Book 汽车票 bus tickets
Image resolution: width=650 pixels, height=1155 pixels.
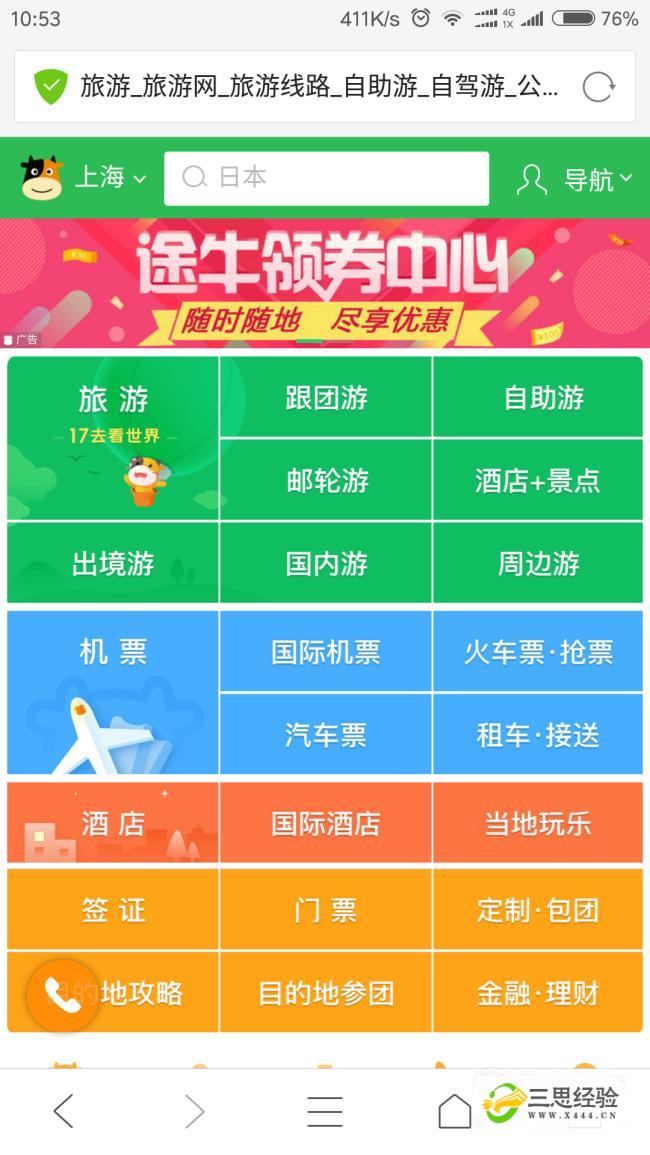[326, 735]
